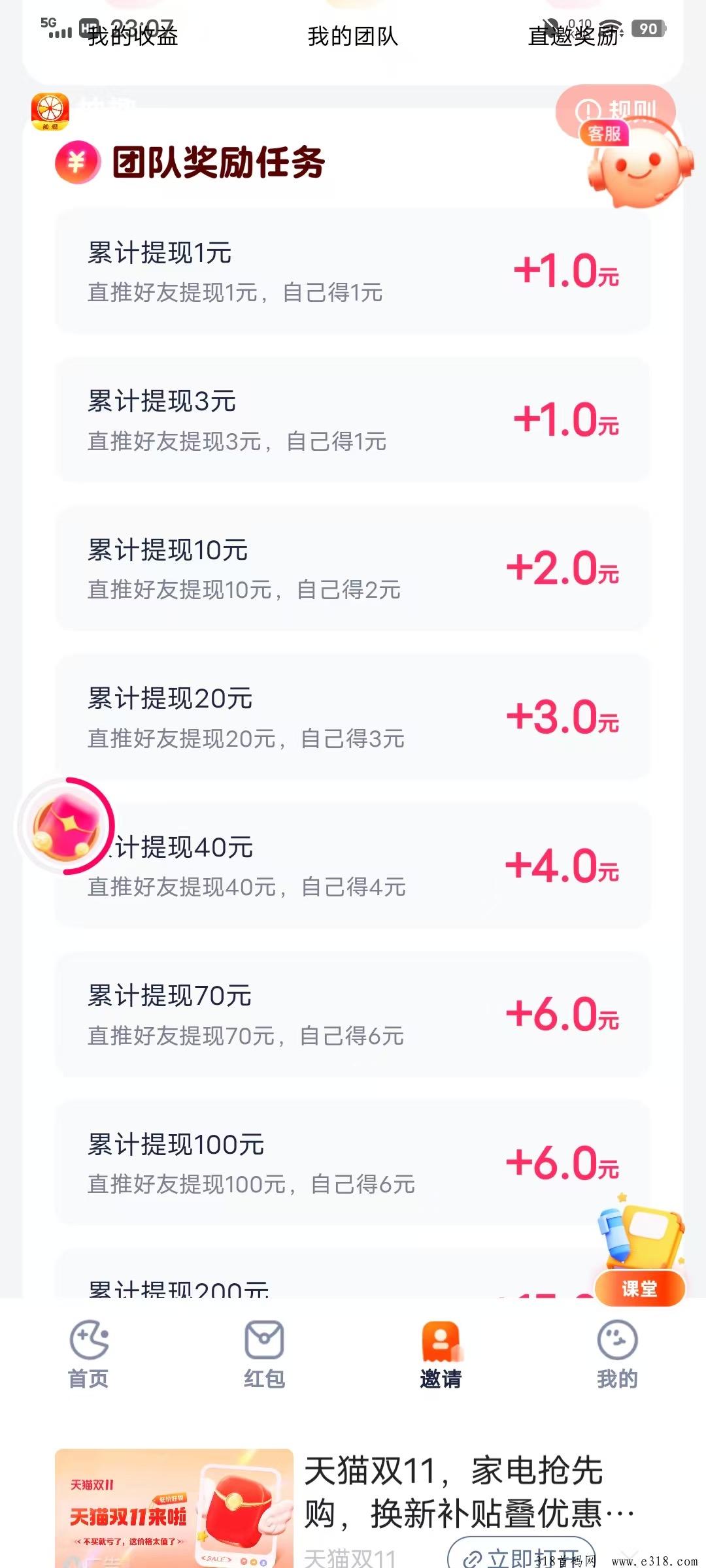The height and width of the screenshot is (1568, 706).
Task: Open the 累计提现100元 task card
Action: click(x=353, y=1163)
